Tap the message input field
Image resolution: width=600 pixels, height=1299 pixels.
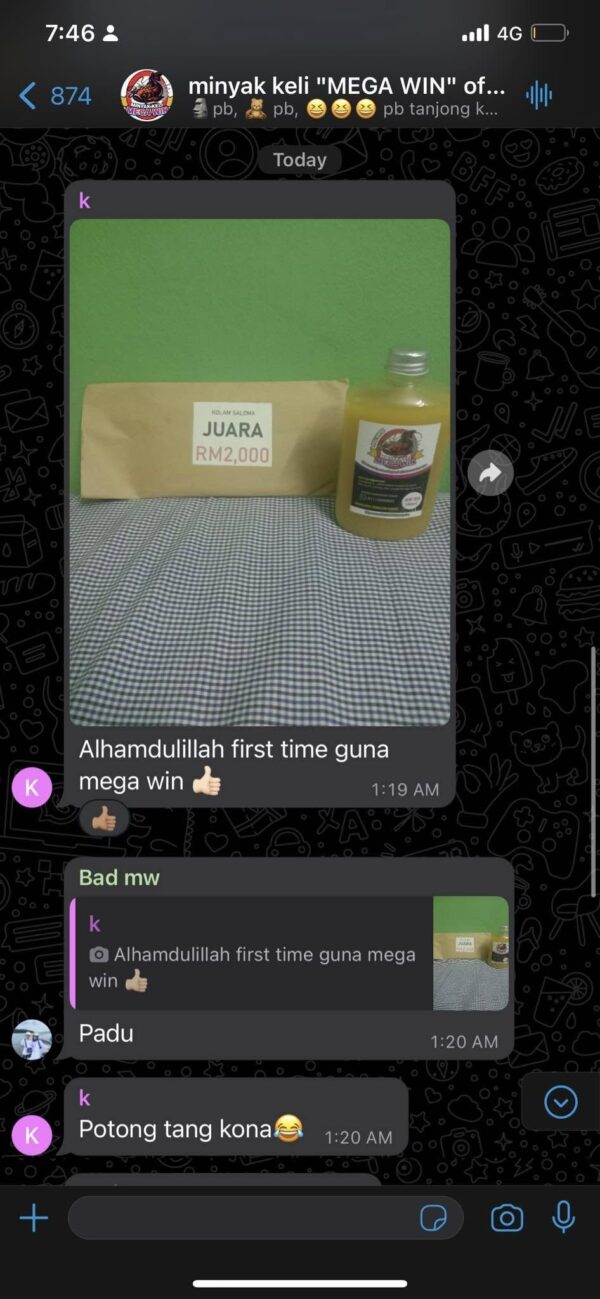click(x=240, y=1218)
